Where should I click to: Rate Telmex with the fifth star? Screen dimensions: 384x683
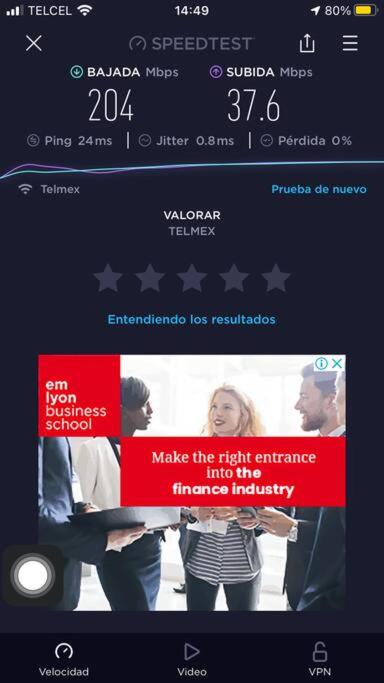(x=275, y=278)
